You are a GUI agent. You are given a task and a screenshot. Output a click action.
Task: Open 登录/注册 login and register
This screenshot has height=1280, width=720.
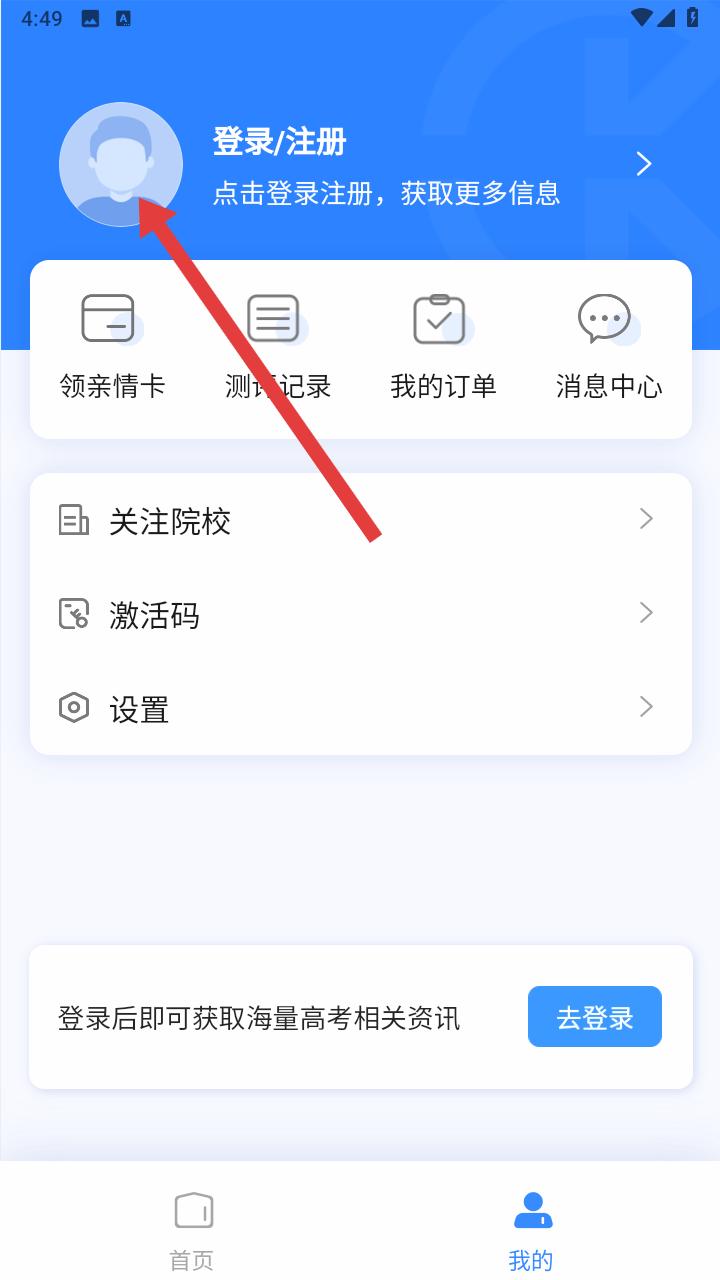click(x=279, y=142)
